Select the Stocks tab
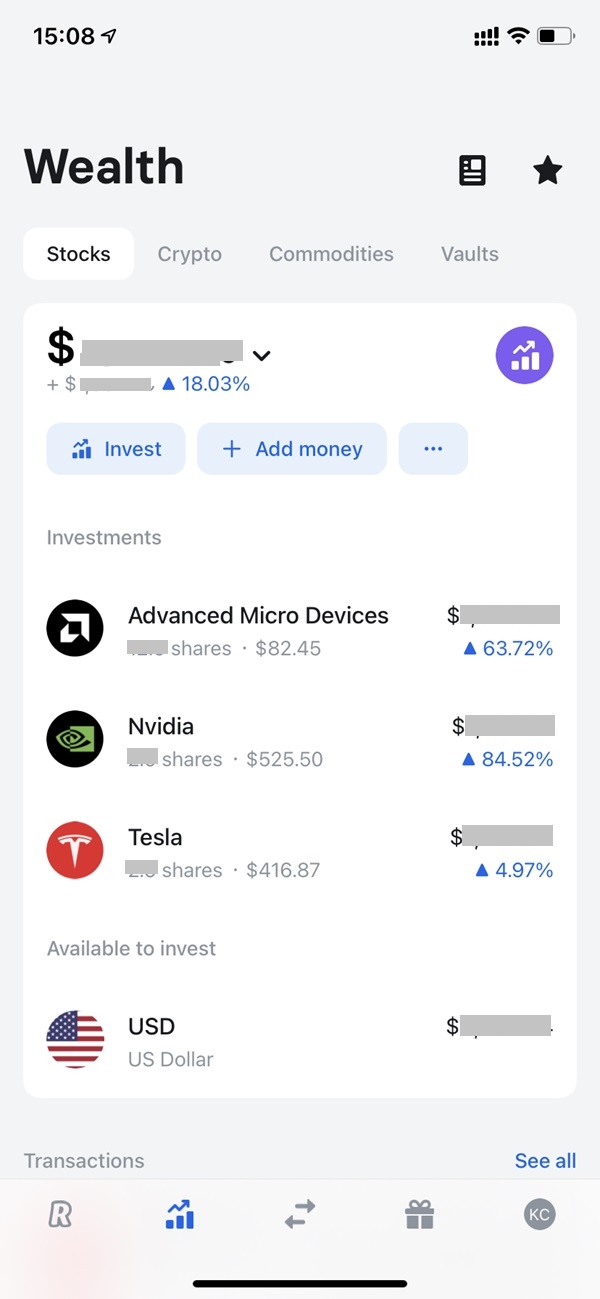The image size is (600, 1299). (79, 254)
